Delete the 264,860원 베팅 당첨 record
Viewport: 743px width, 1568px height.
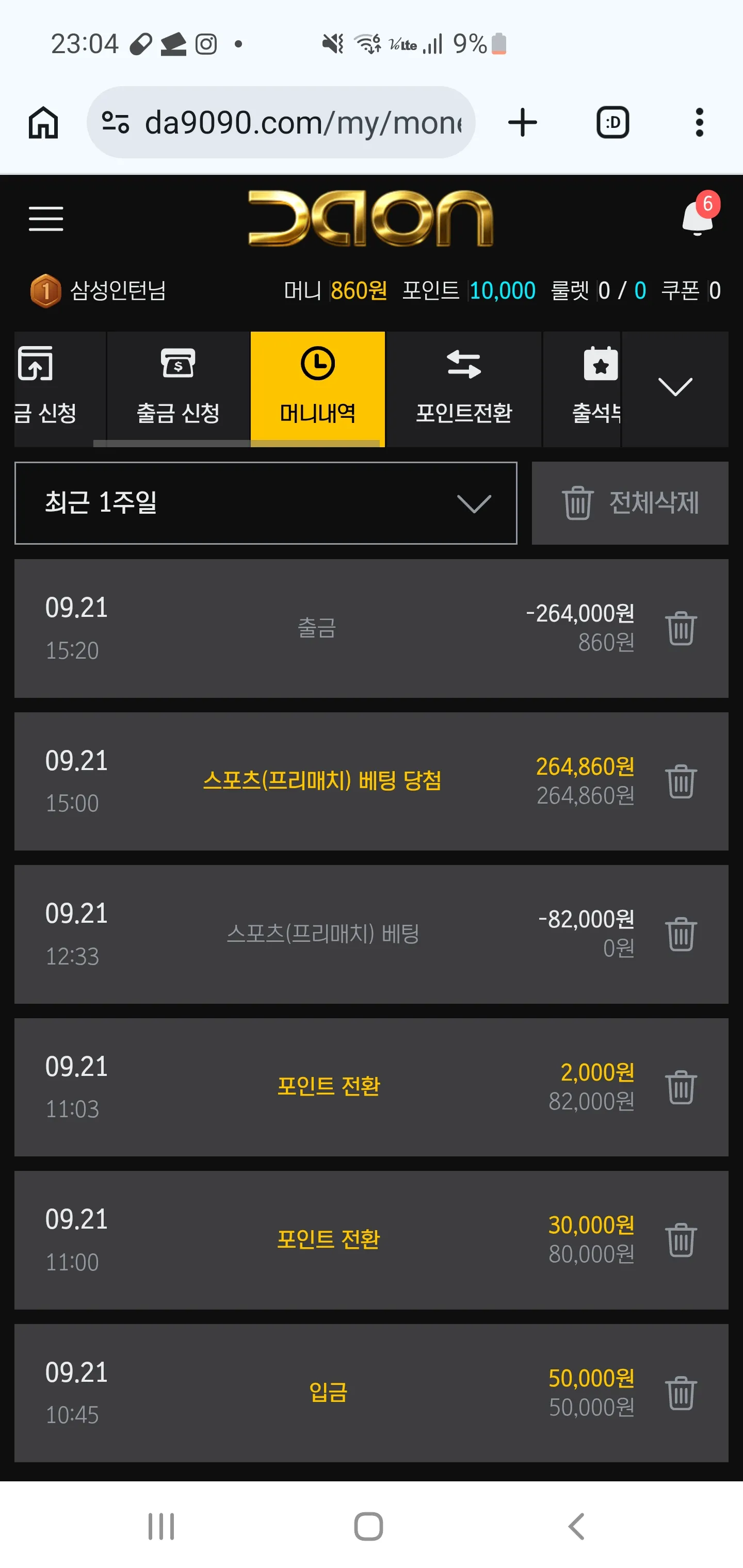click(x=681, y=781)
